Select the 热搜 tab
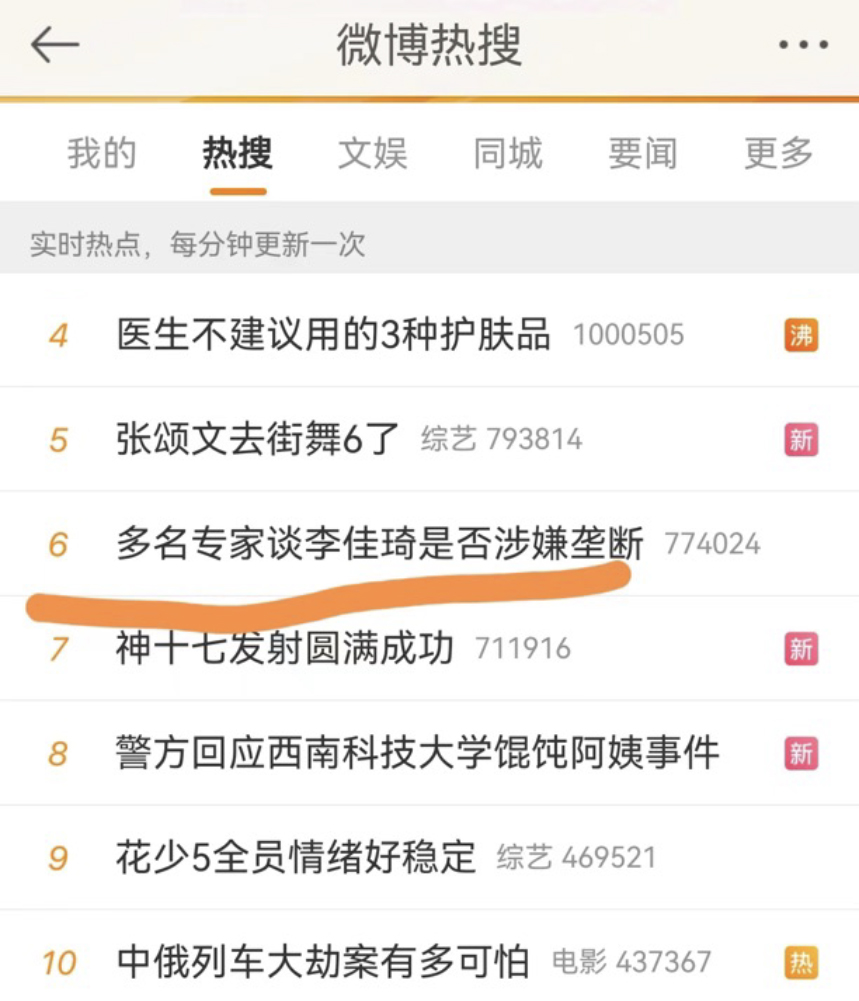 237,153
